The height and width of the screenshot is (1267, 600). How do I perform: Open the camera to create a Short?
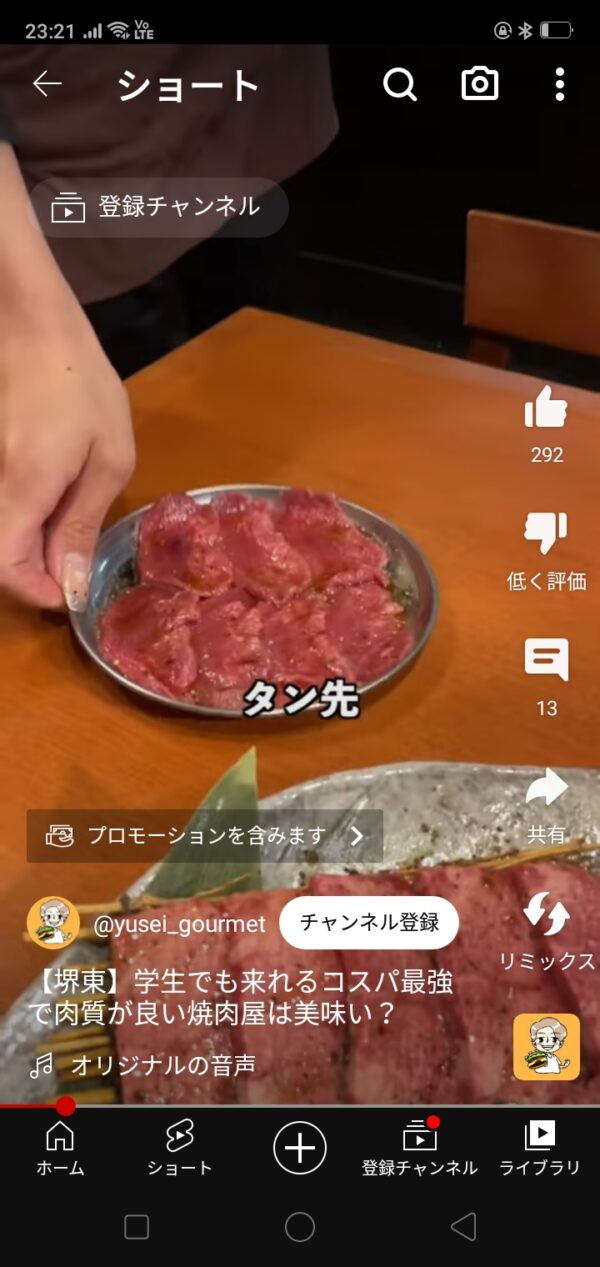coord(480,85)
